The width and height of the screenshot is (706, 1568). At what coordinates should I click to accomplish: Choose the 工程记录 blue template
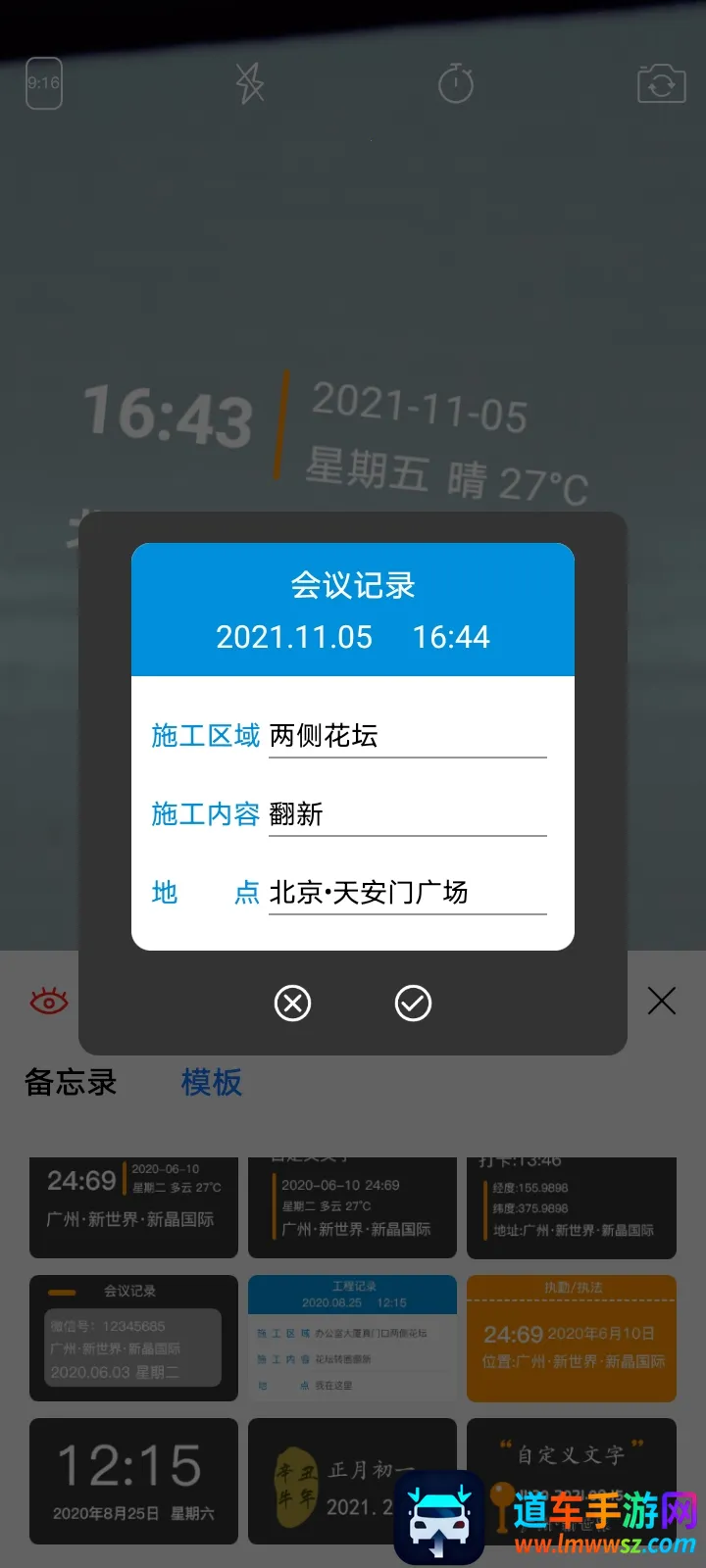coord(352,1338)
